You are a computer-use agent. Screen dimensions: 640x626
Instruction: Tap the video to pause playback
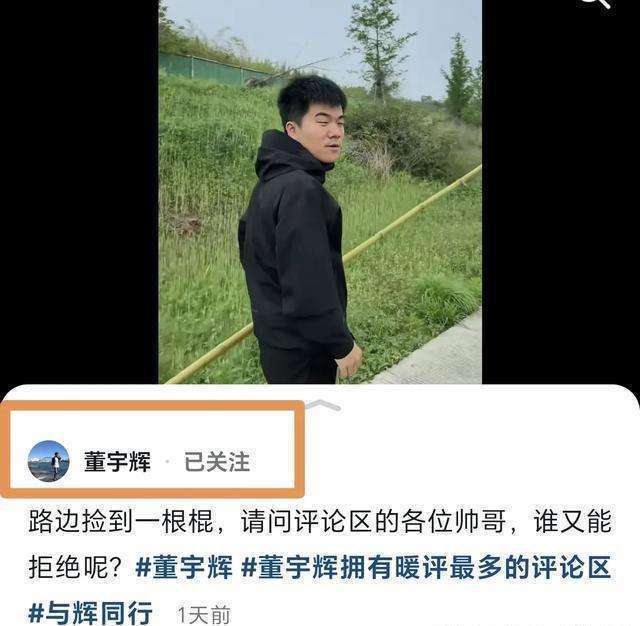tap(320, 200)
